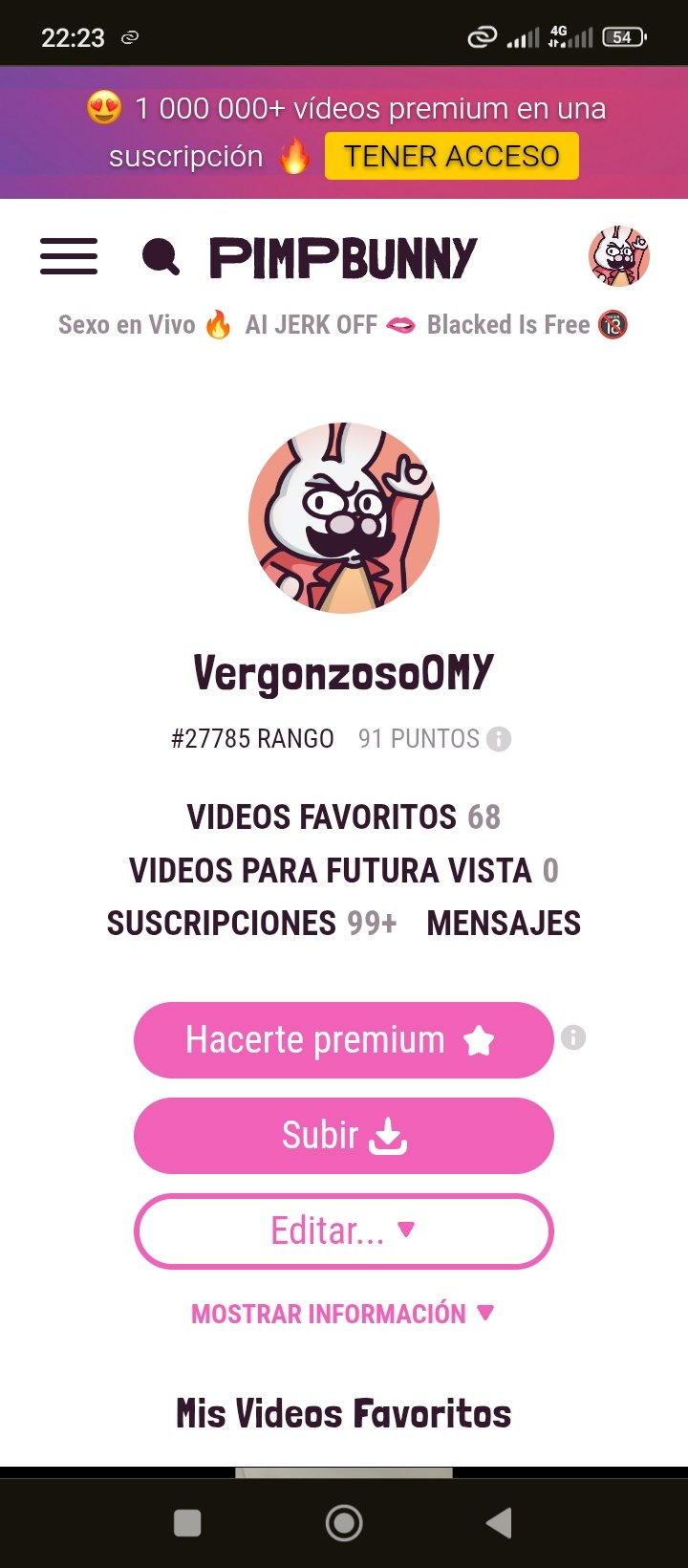
Task: Tap the Hacerte premium button
Action: point(343,1040)
